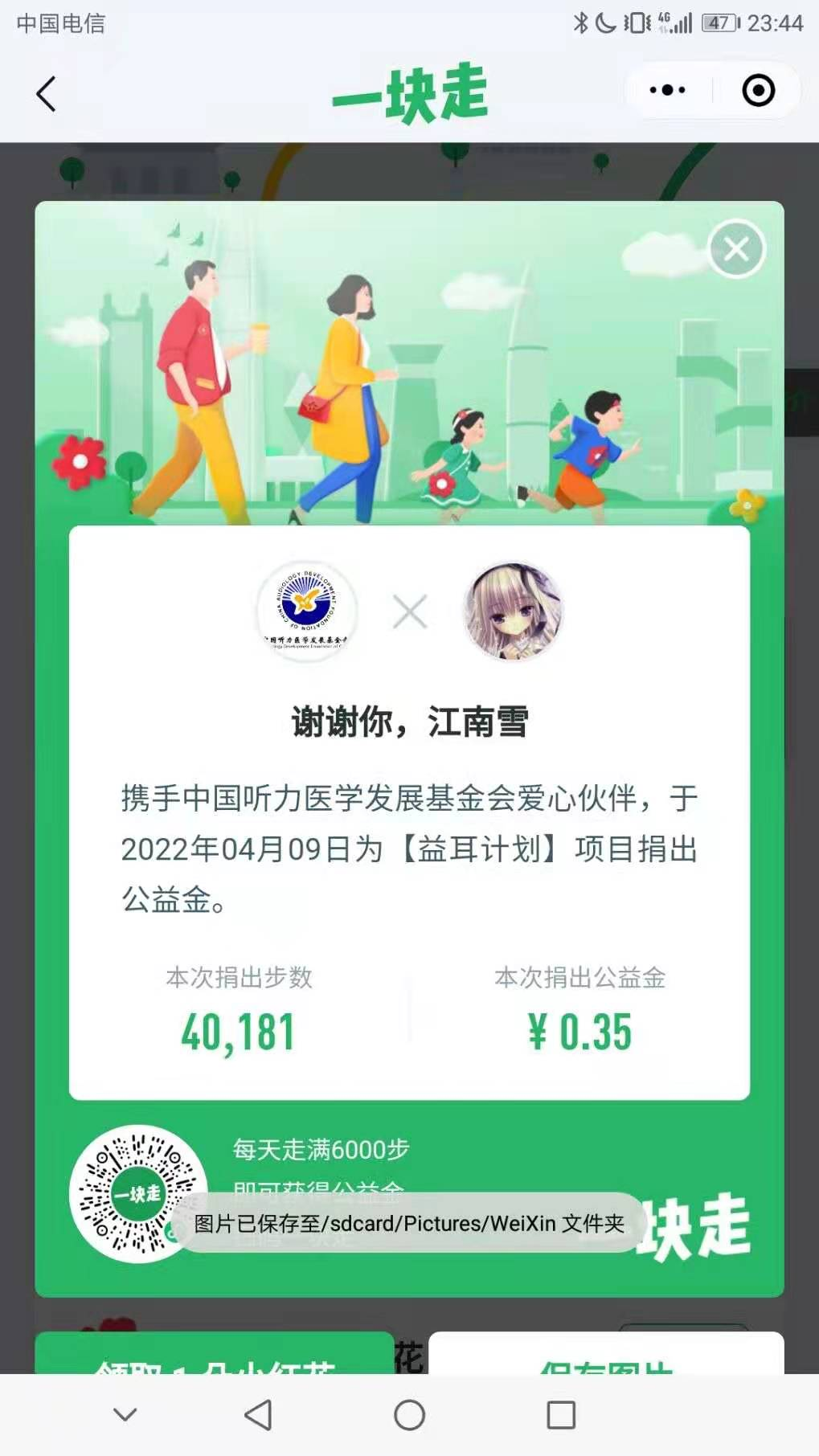This screenshot has width=819, height=1456.
Task: Dismiss the donation thank-you popup
Action: (736, 249)
